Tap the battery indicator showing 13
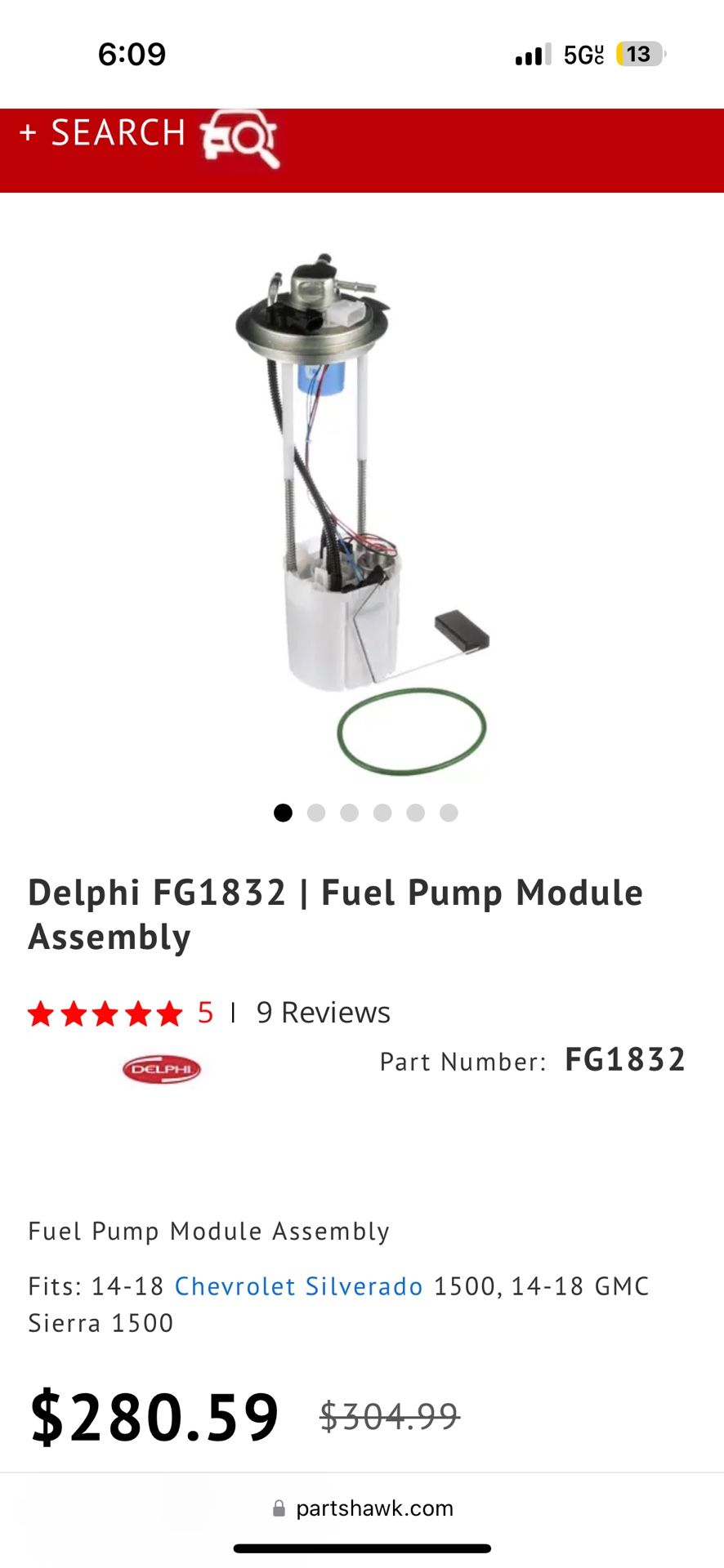Image resolution: width=724 pixels, height=1568 pixels. click(x=639, y=54)
